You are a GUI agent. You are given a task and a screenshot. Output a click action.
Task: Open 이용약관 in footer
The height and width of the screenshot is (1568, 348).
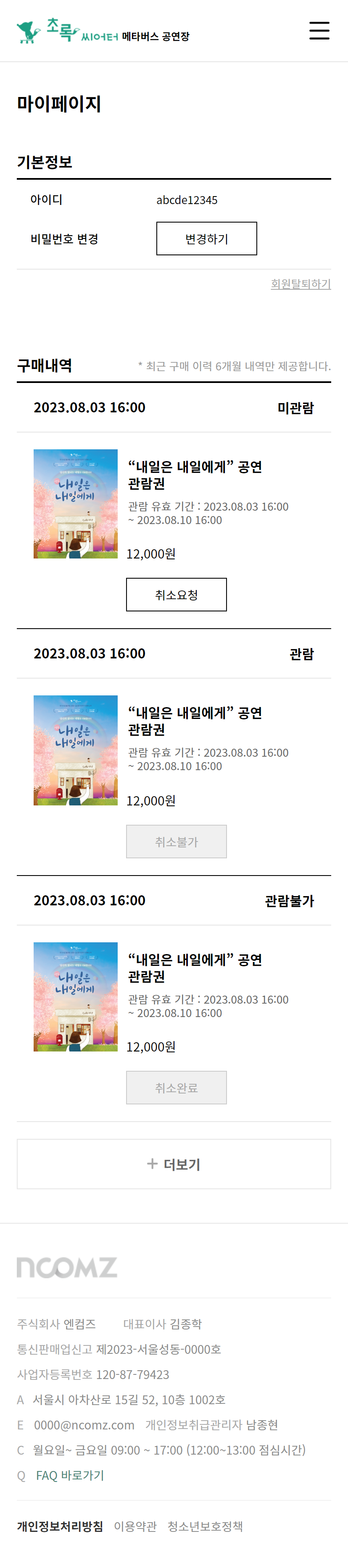(x=135, y=1526)
